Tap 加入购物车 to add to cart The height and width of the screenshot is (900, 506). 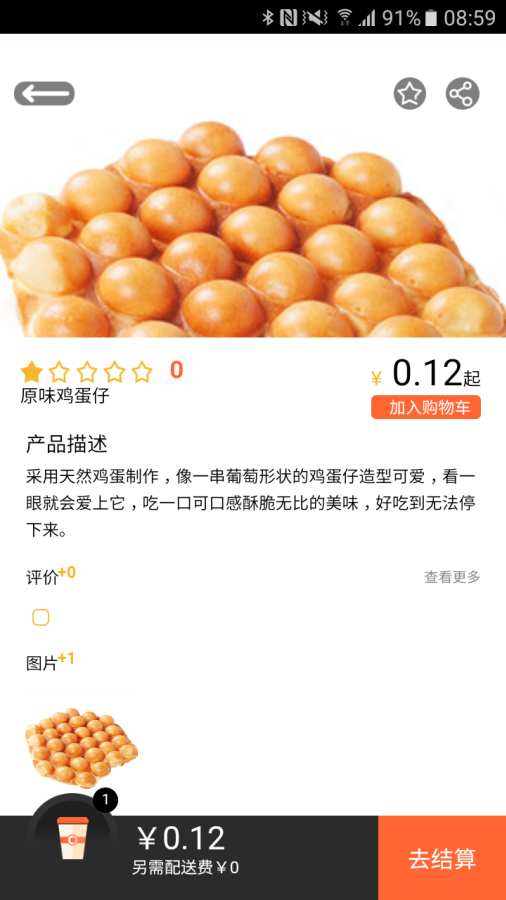[x=426, y=408]
